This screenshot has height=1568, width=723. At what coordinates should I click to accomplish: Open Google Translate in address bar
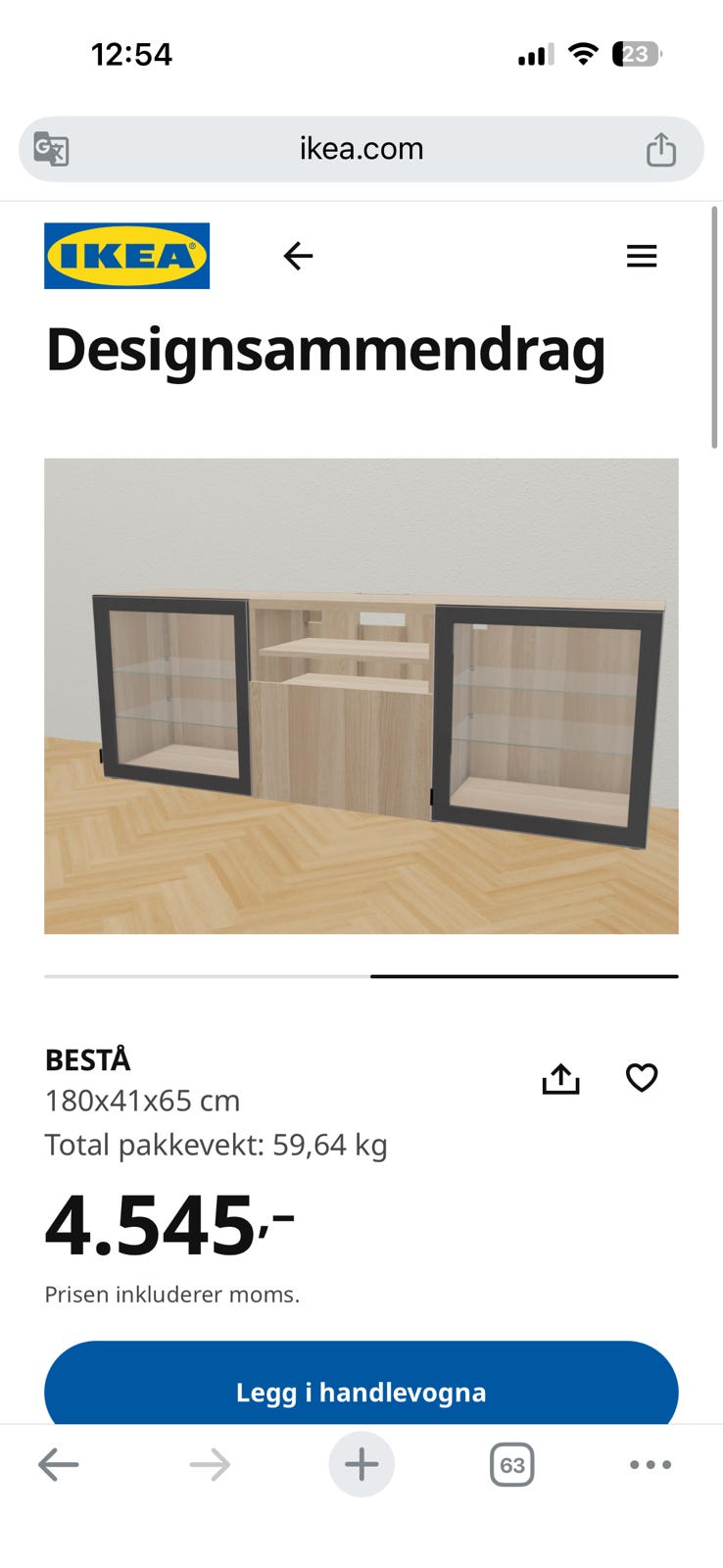(51, 149)
